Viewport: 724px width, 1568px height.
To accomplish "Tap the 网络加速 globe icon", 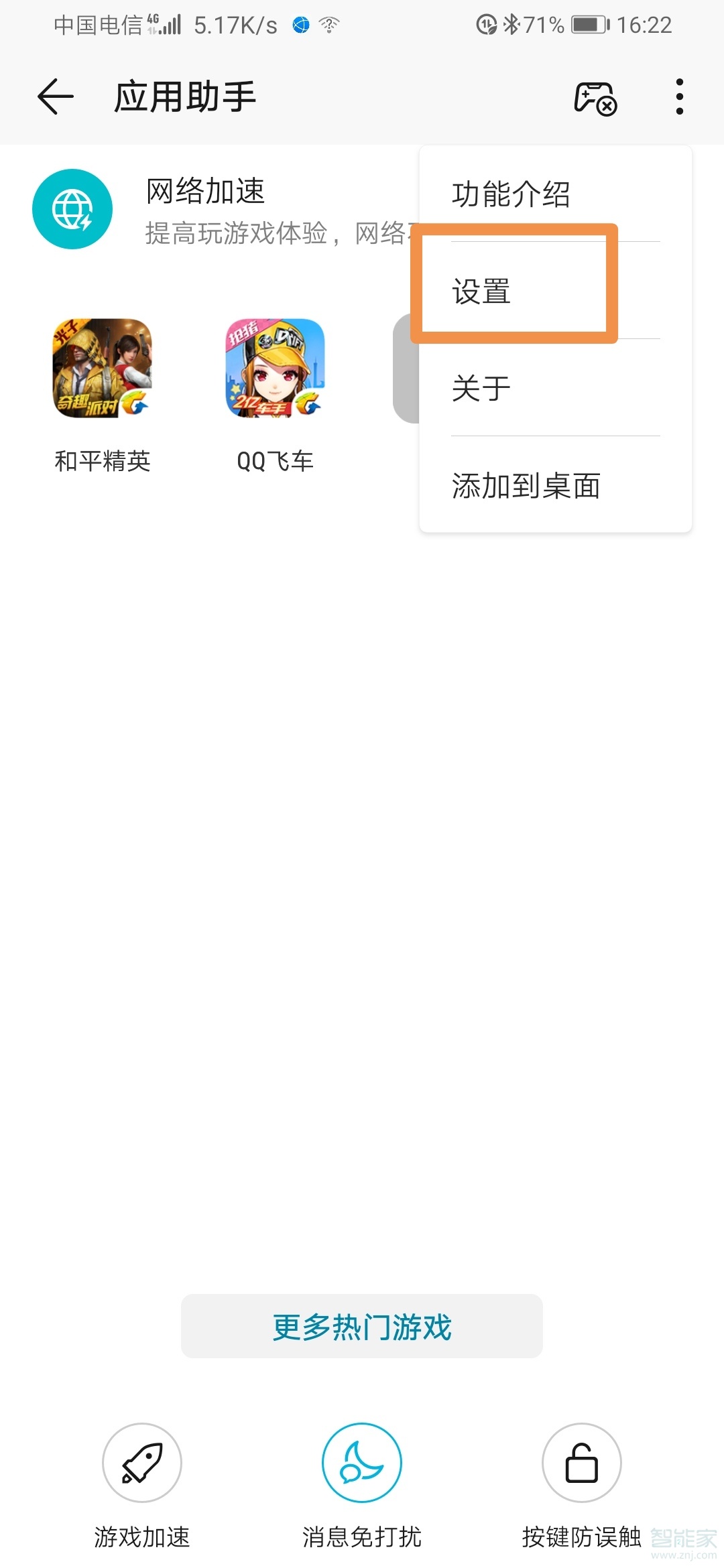I will (72, 208).
